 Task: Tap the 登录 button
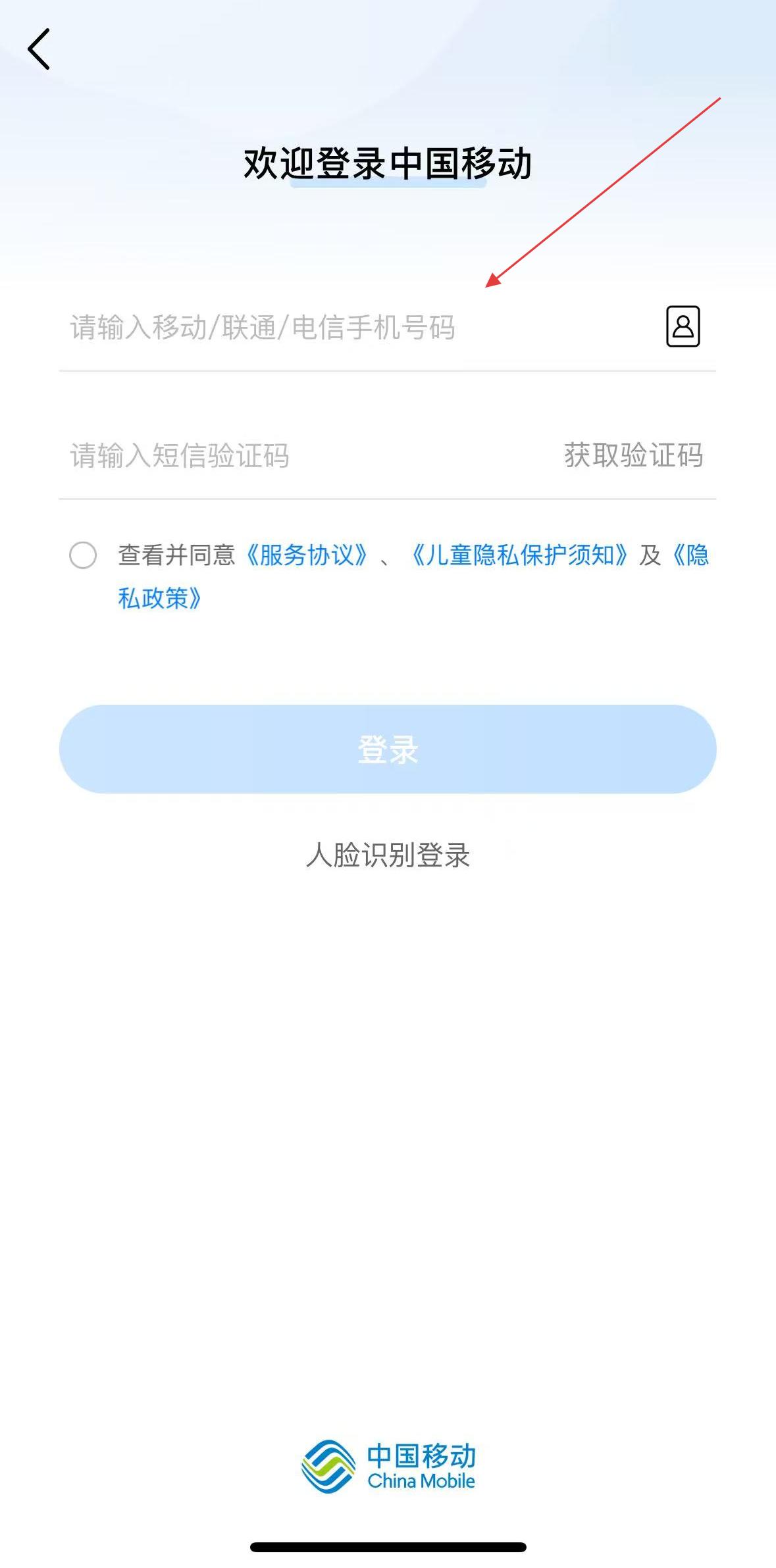388,749
